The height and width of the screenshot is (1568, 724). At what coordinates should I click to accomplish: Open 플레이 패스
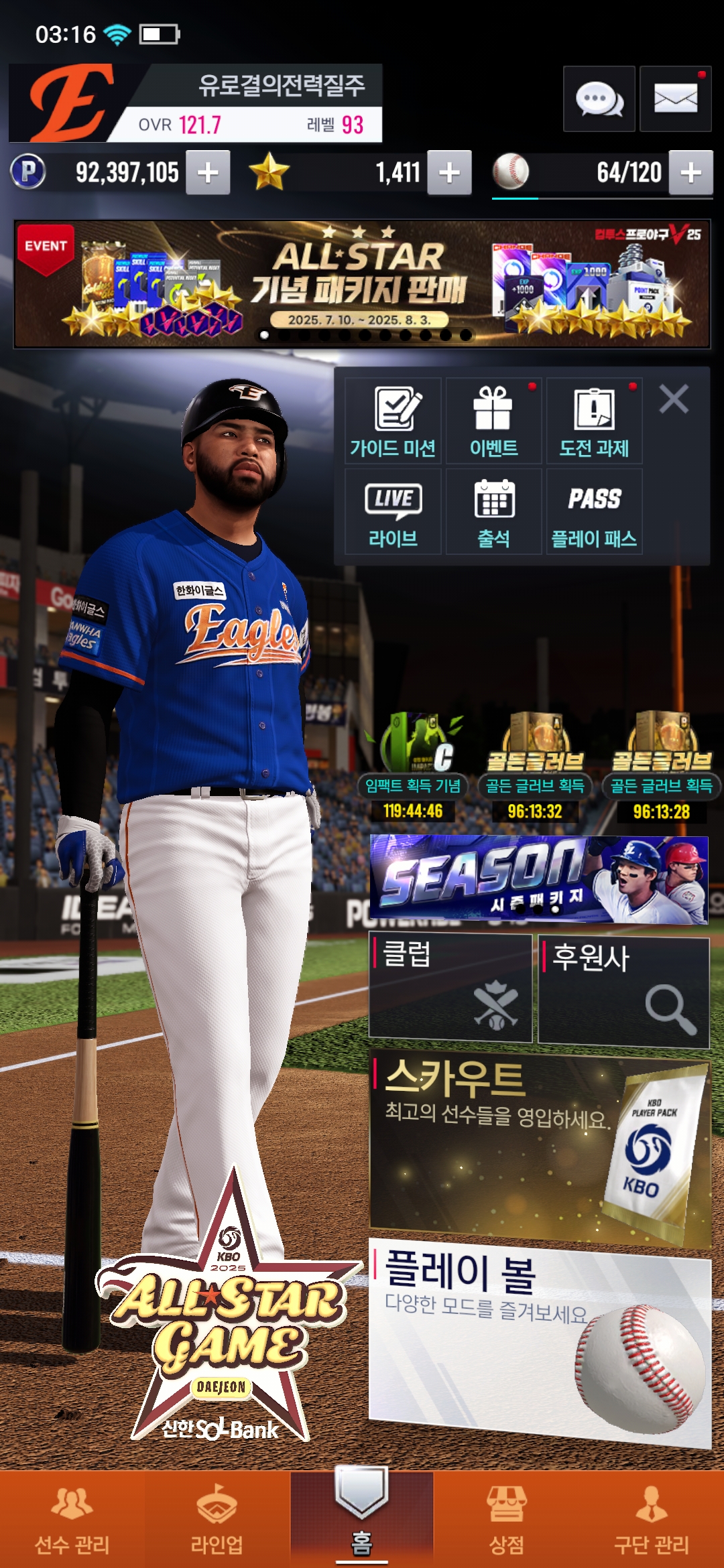(x=594, y=512)
